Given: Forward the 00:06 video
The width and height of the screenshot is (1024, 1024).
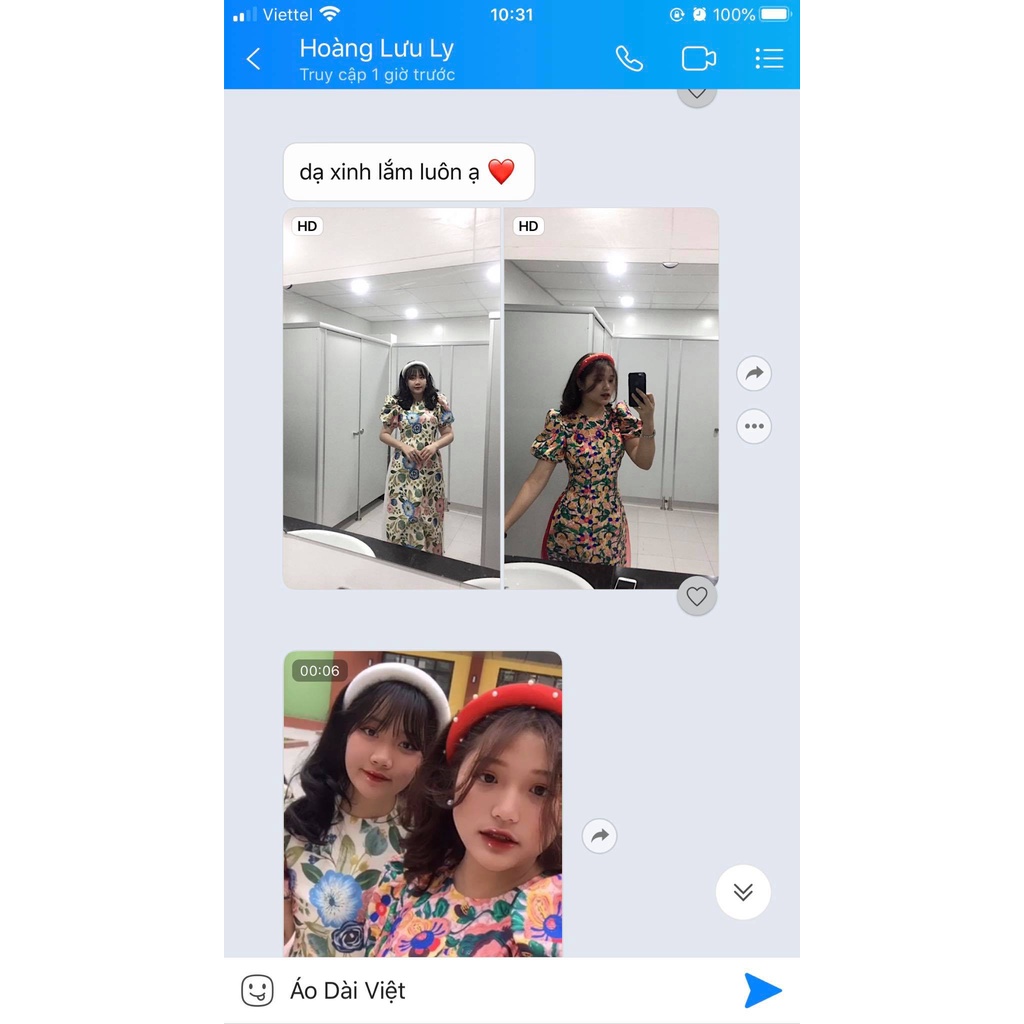Looking at the screenshot, I should point(599,836).
